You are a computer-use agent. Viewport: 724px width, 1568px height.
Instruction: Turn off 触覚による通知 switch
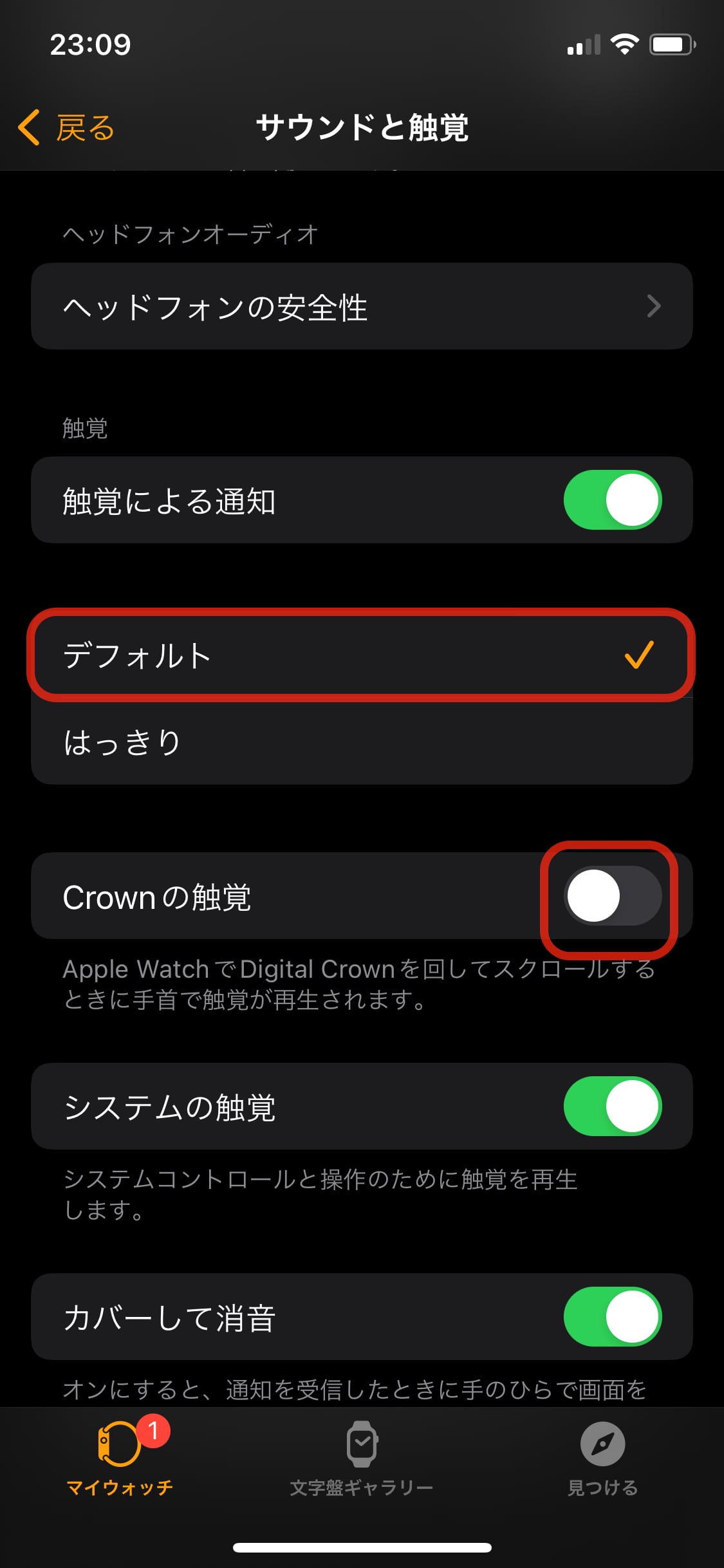click(612, 500)
